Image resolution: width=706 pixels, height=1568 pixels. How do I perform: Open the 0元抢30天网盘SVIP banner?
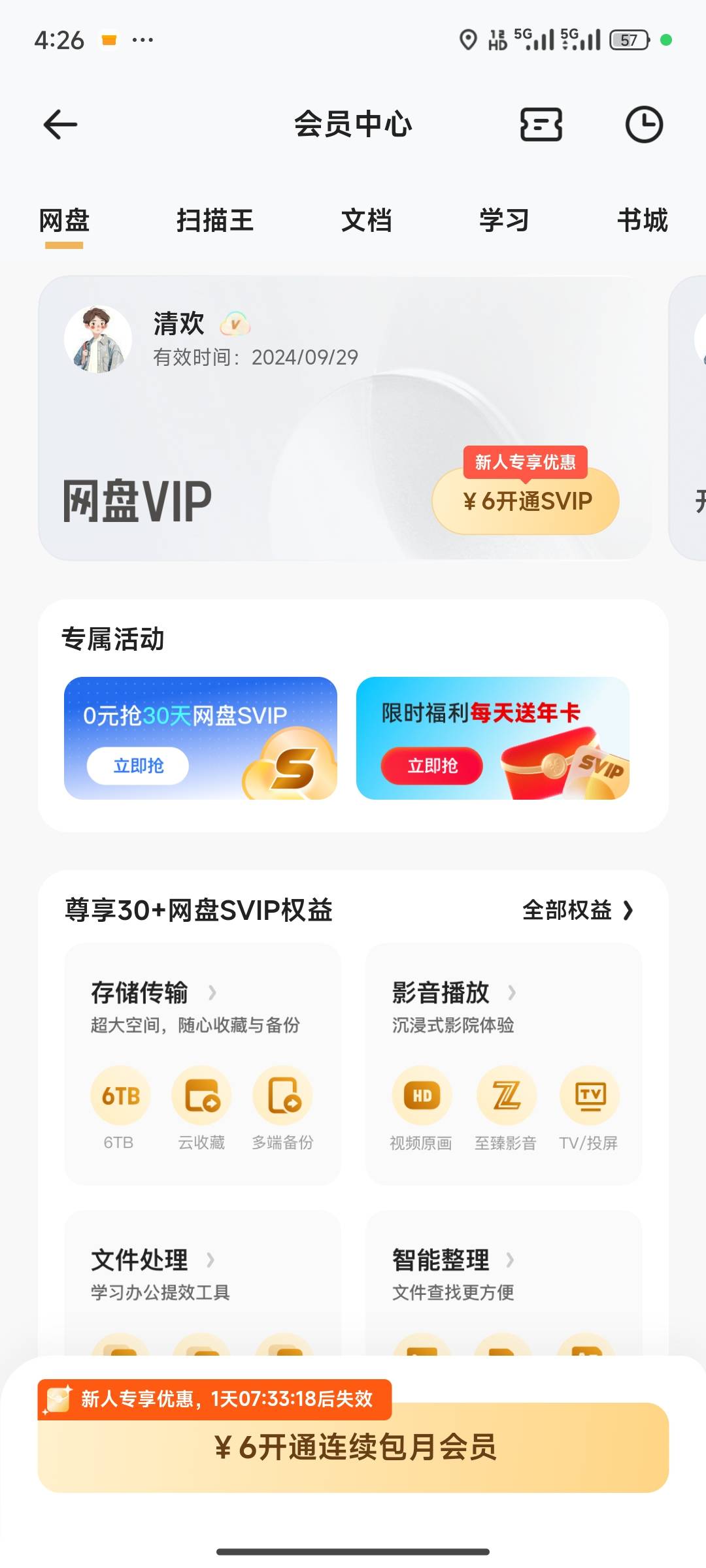pyautogui.click(x=201, y=738)
